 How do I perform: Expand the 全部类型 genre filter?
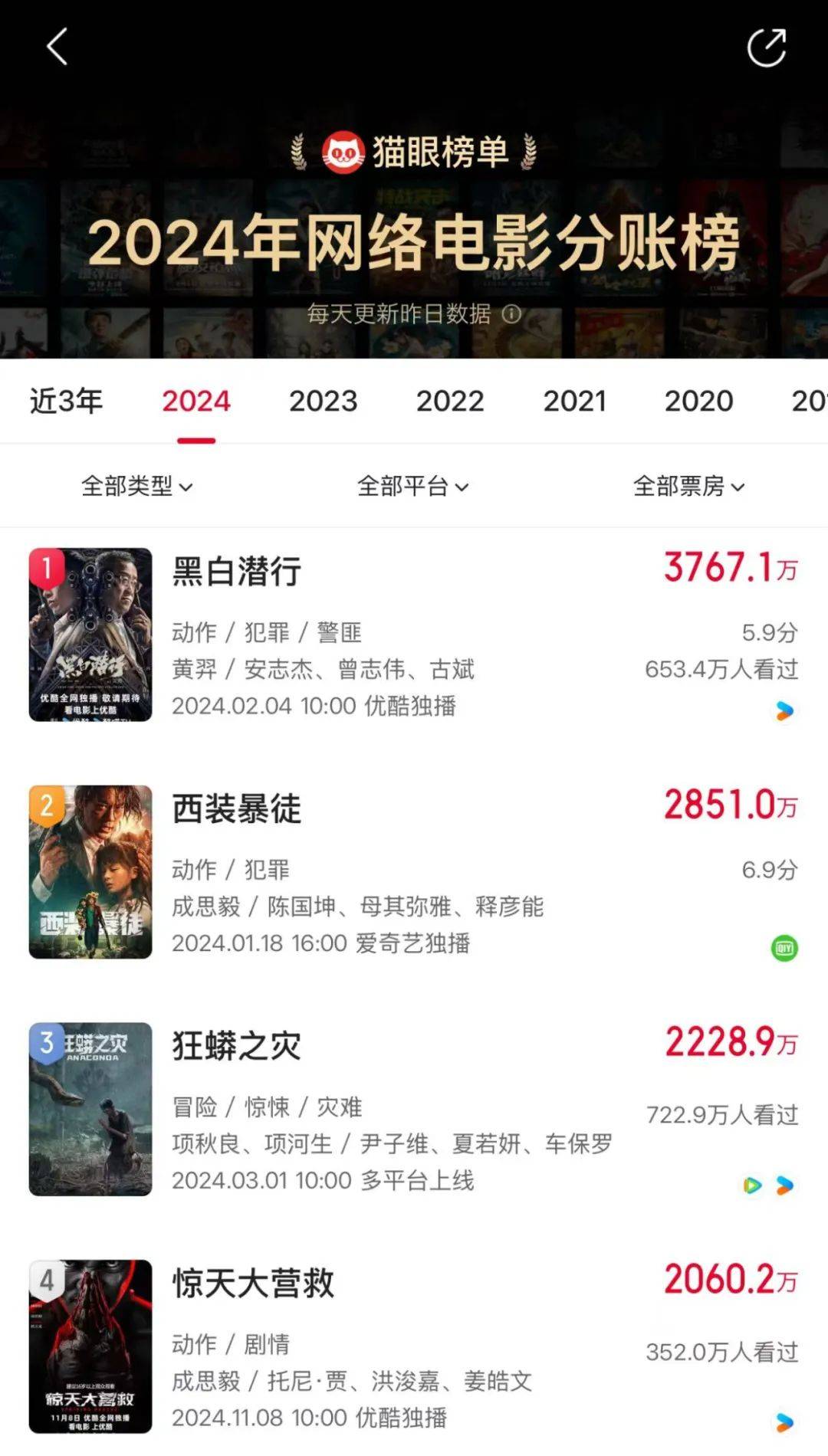click(136, 486)
